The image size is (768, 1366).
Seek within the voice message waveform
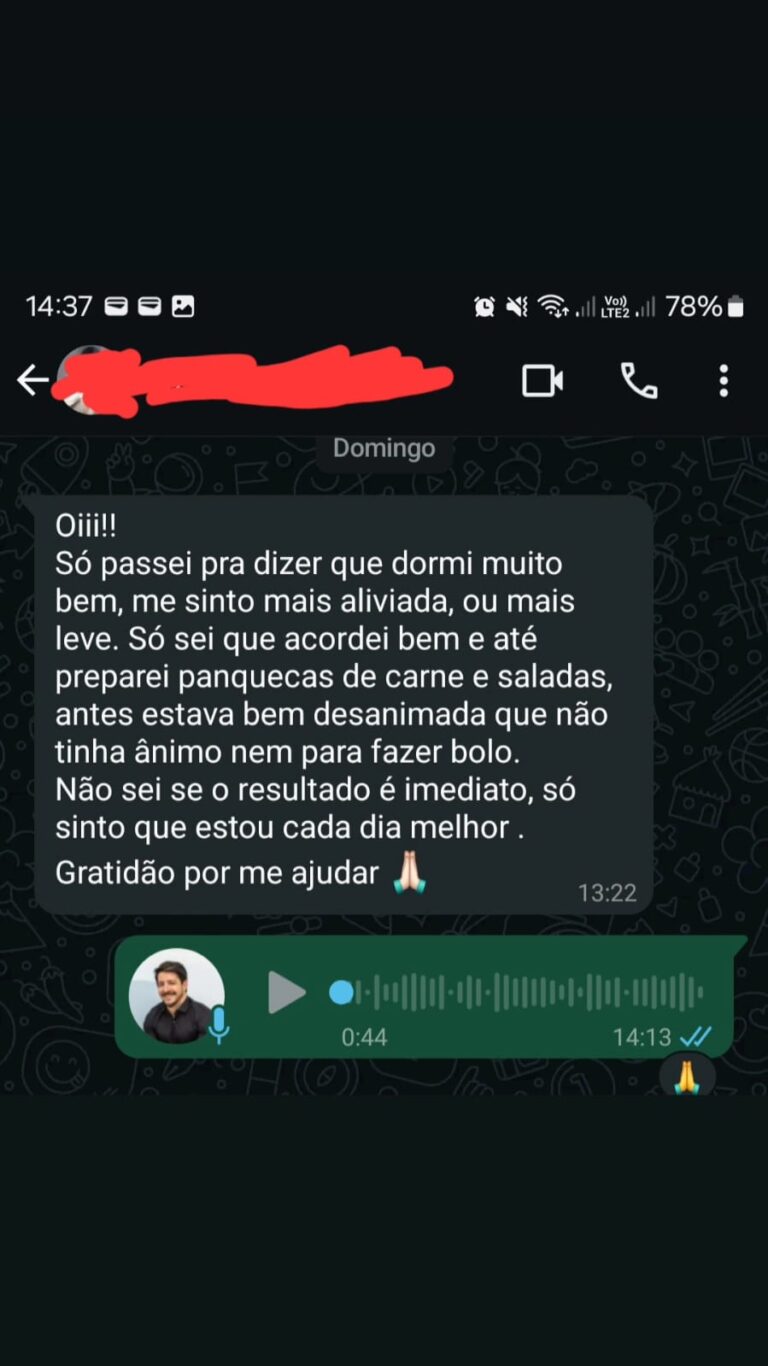pyautogui.click(x=520, y=993)
